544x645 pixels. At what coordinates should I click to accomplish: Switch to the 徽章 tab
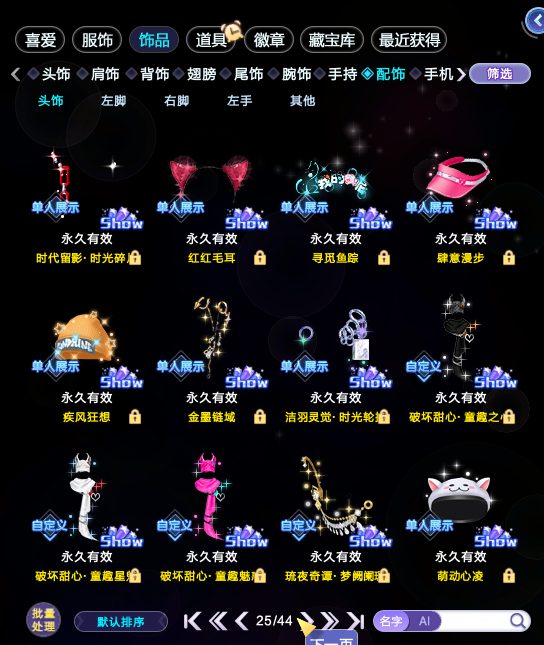pos(269,40)
